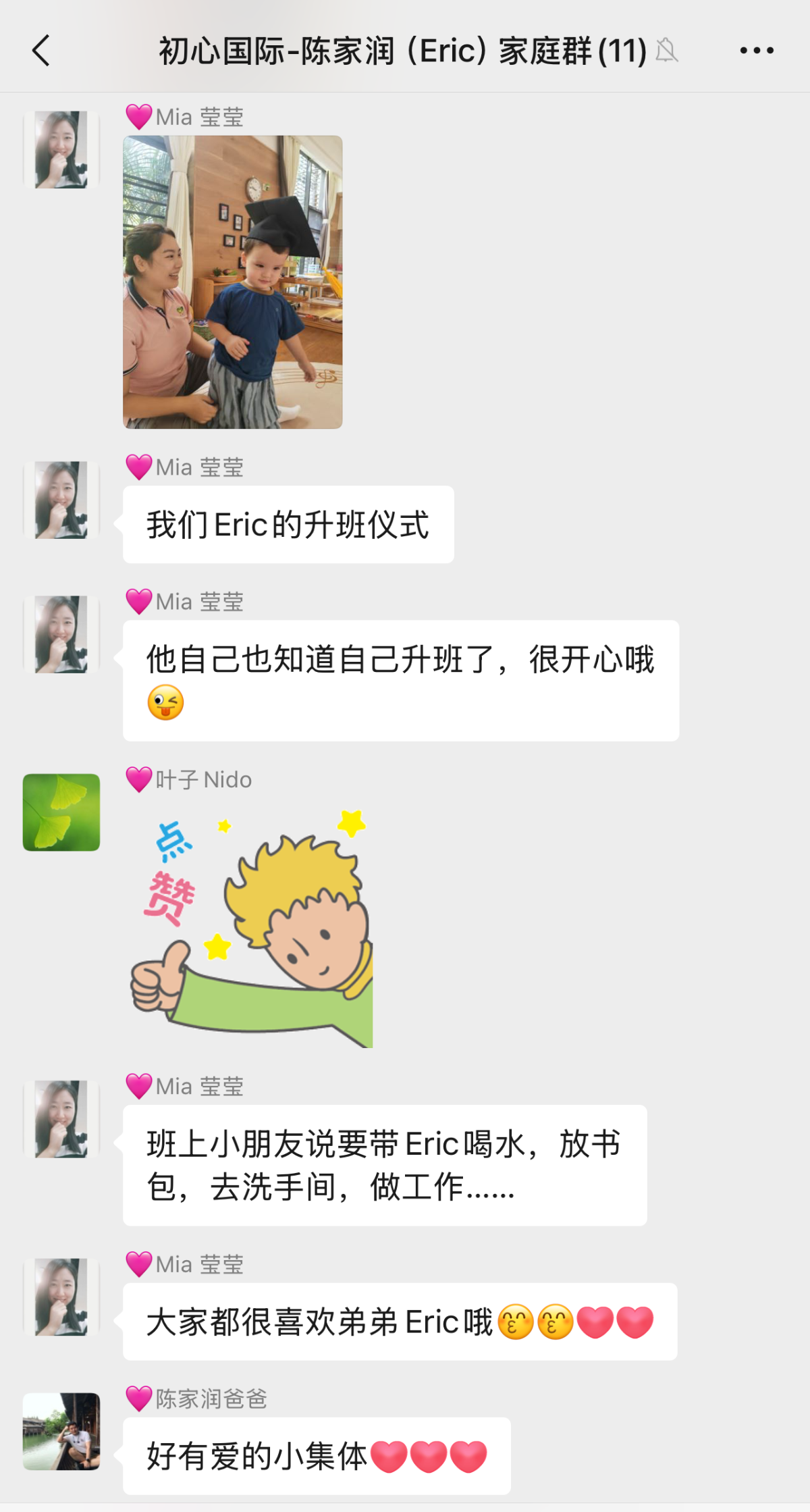Open the three-dot chat info menu
This screenshot has height=1512, width=810.
pos(757,51)
